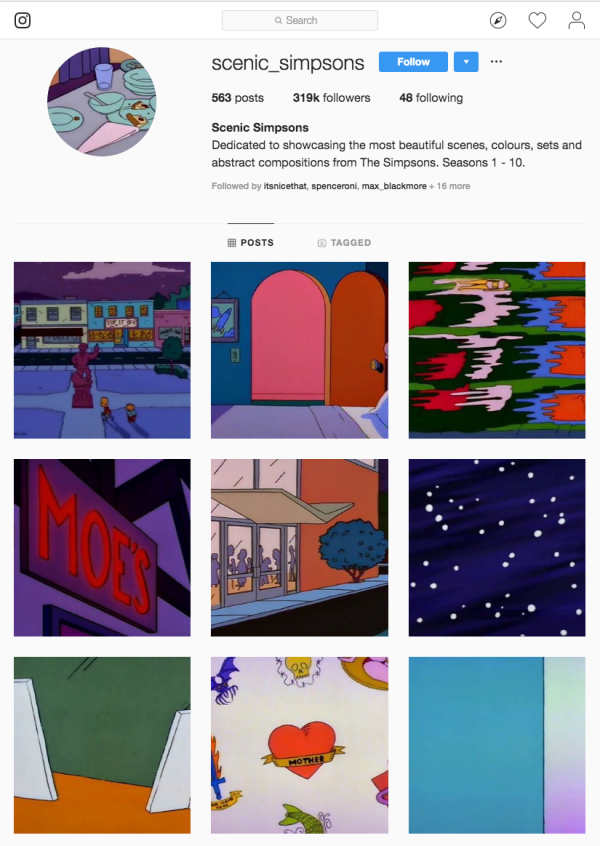Screen dimensions: 600x846
Task: Open the storefront with awning post
Action: 299,547
